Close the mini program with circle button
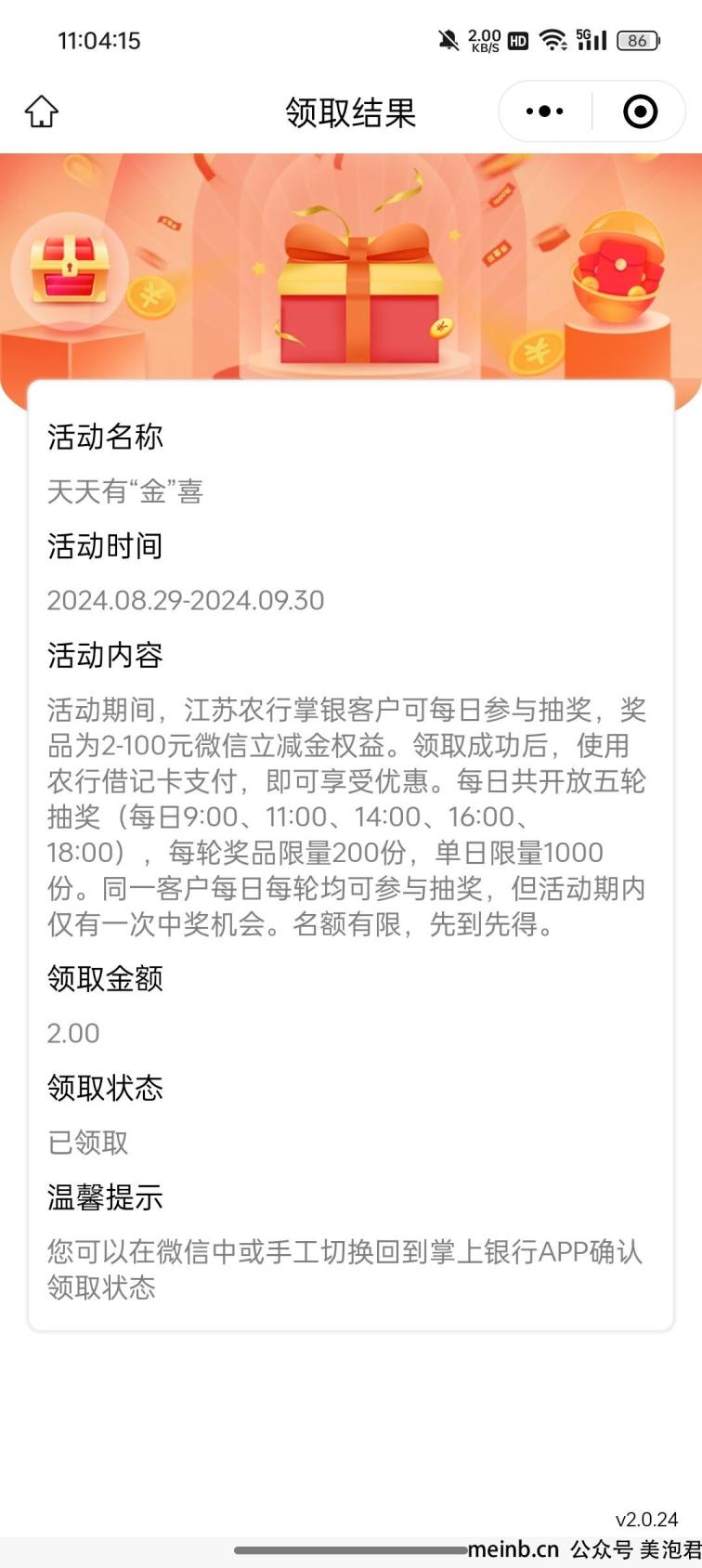702x1568 pixels. click(x=640, y=111)
